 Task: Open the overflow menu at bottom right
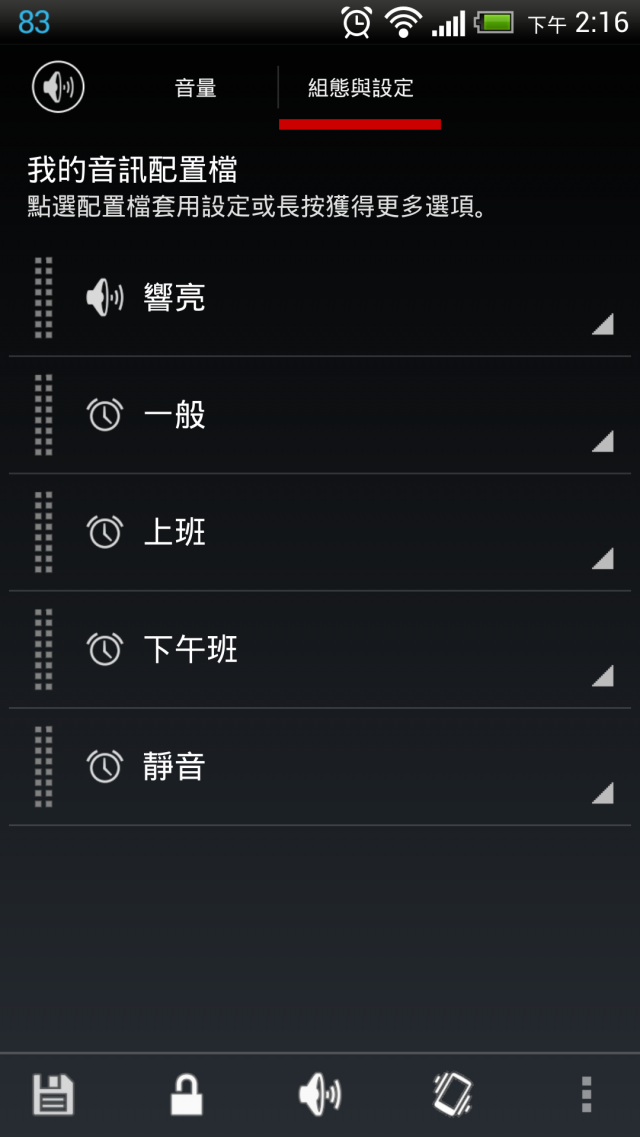click(586, 1095)
